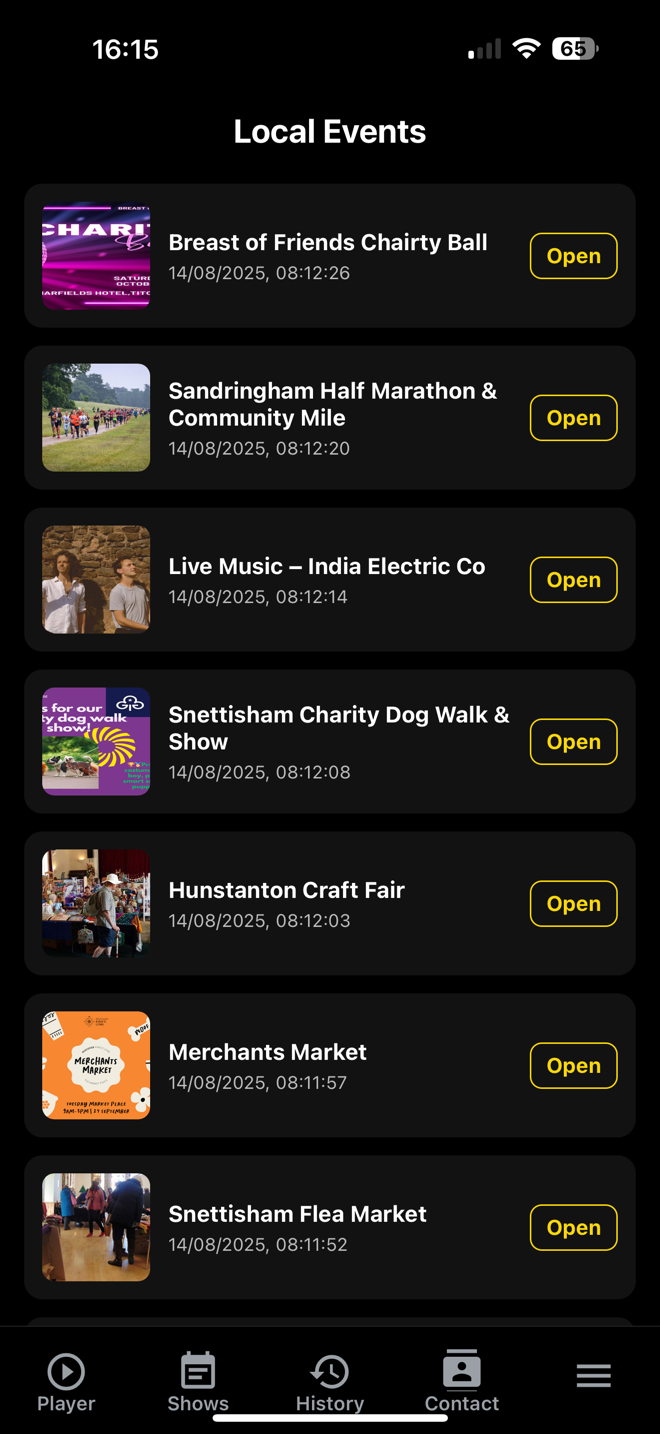The image size is (660, 1434).
Task: Open the hamburger menu
Action: pos(593,1376)
